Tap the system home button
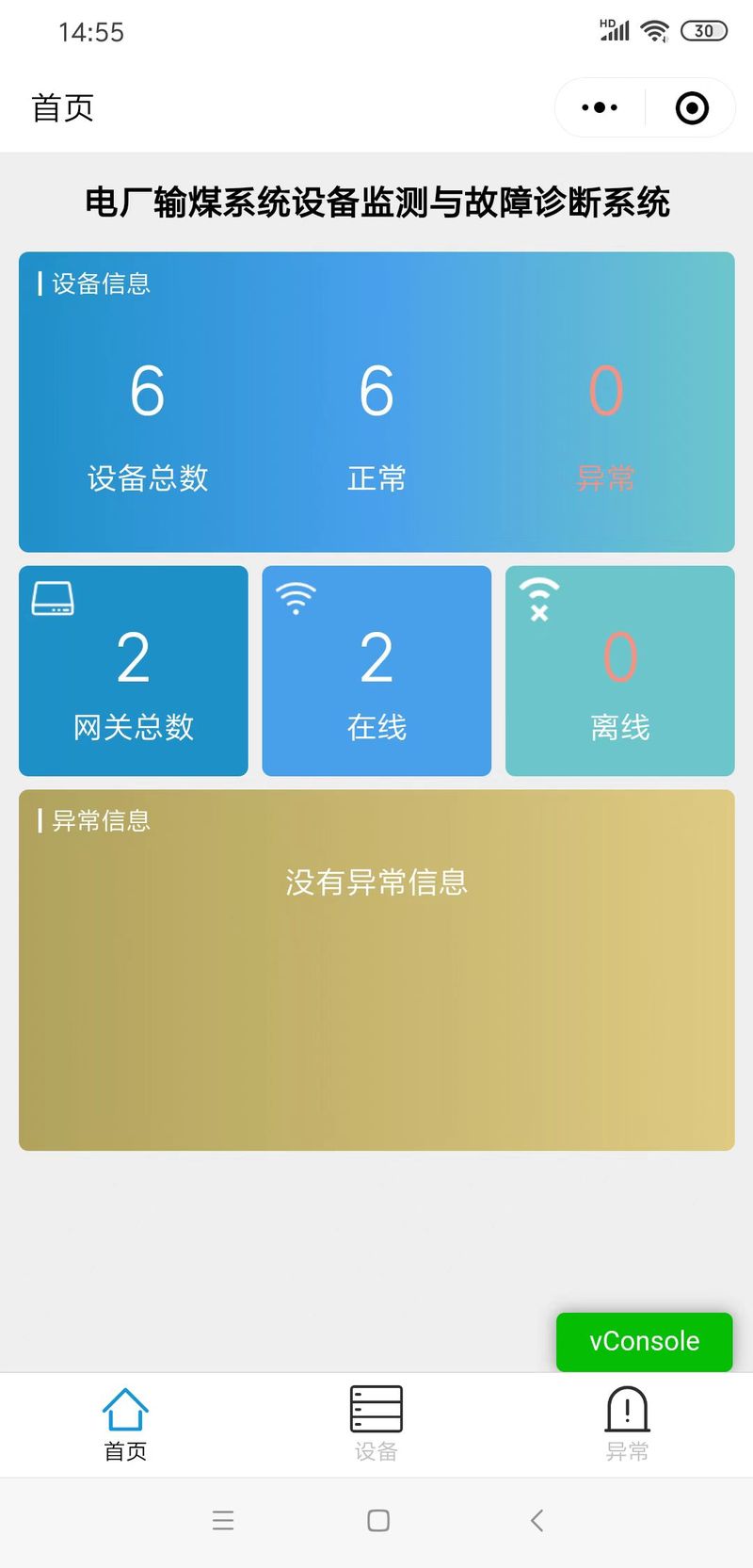 point(378,1520)
